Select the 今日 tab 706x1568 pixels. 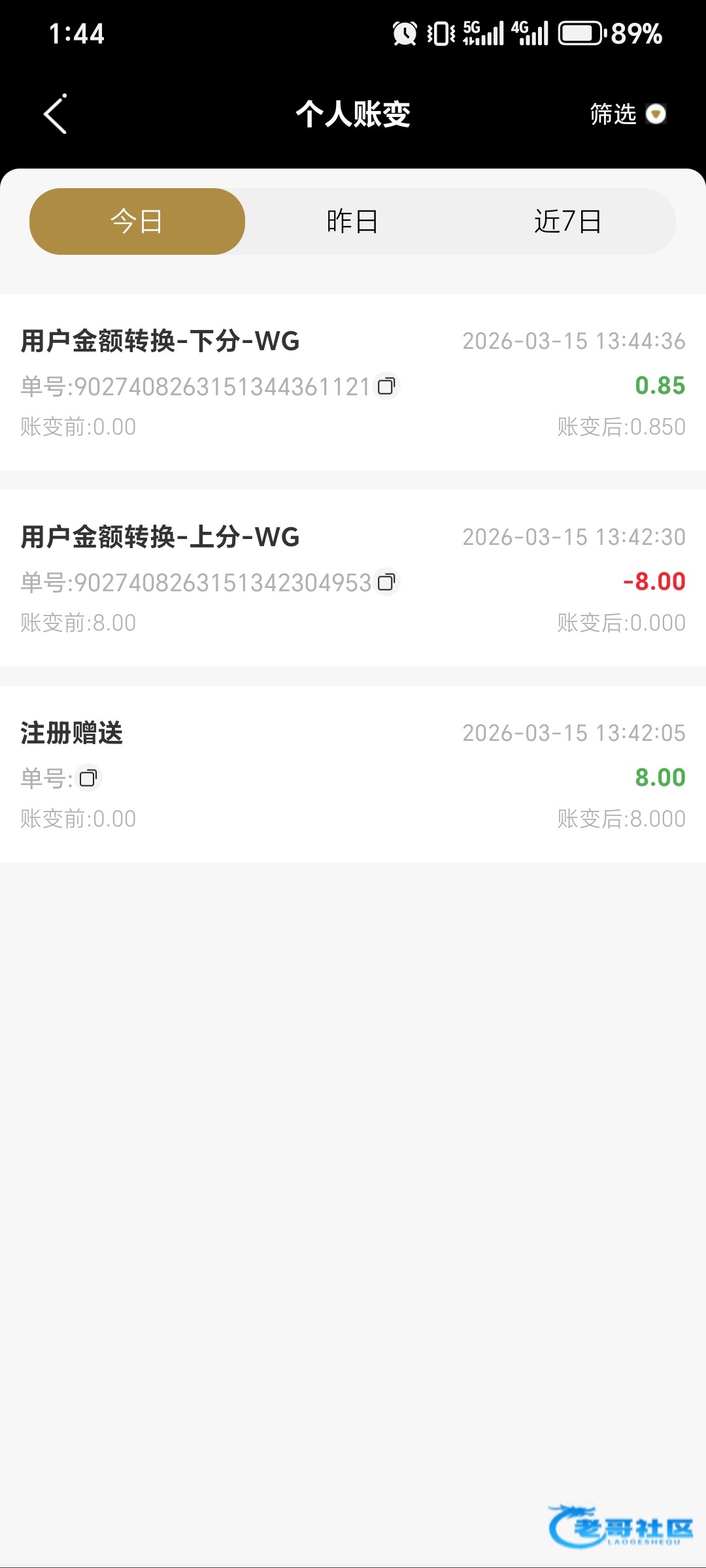[137, 221]
